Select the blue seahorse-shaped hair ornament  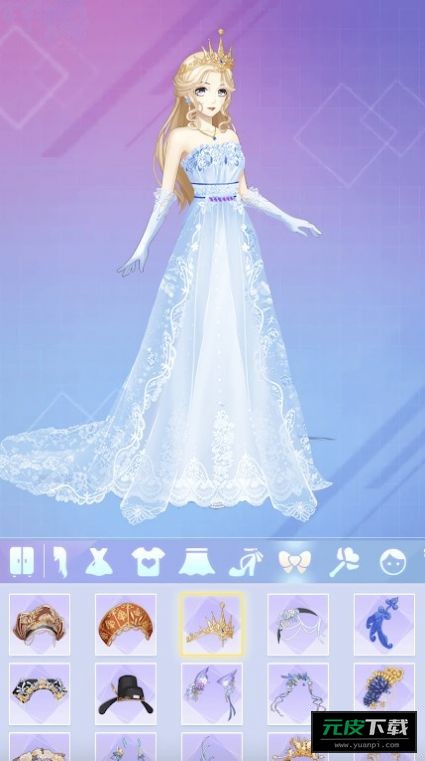click(384, 625)
